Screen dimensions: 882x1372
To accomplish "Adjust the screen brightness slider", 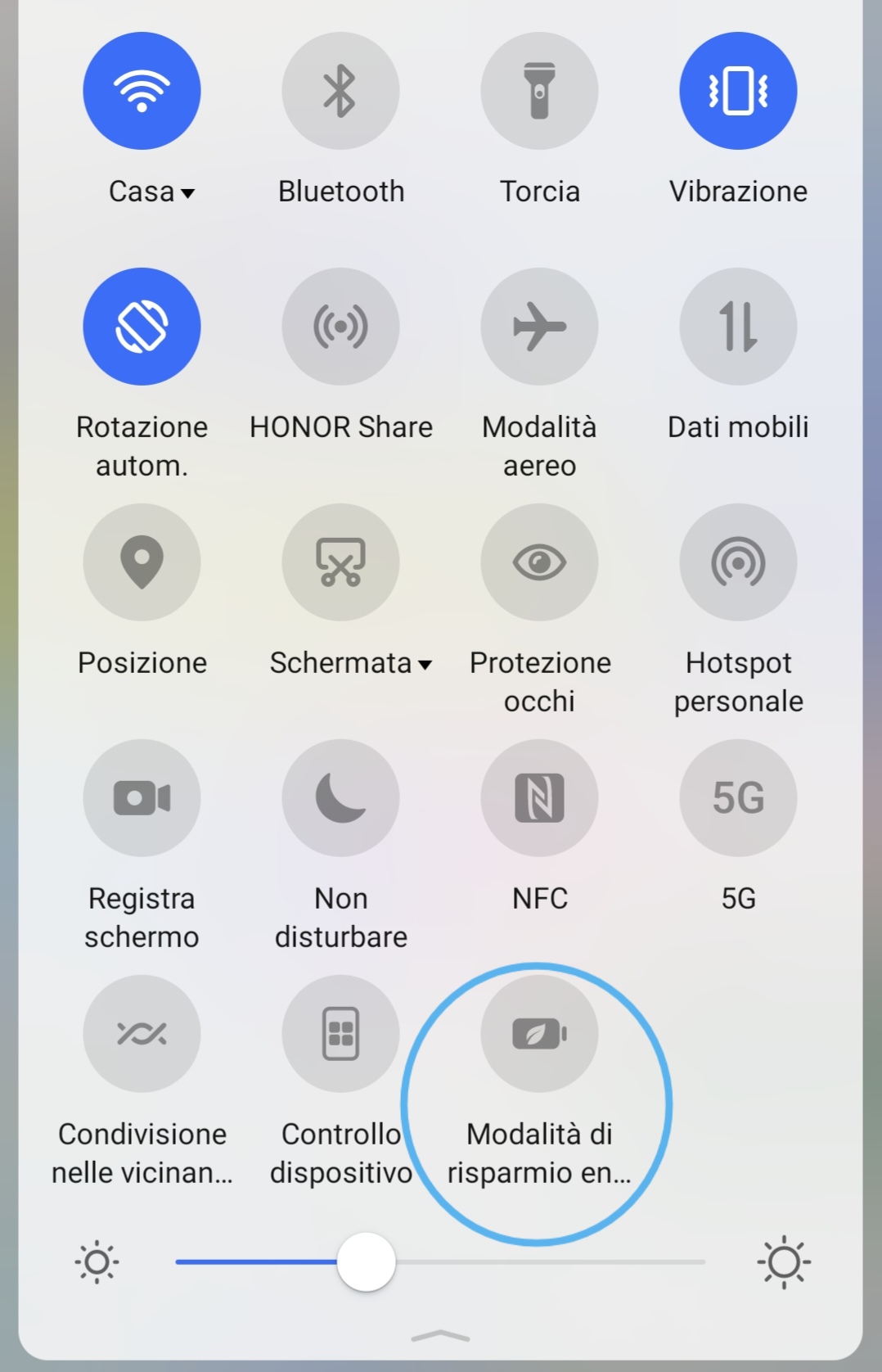I will coord(367,1262).
